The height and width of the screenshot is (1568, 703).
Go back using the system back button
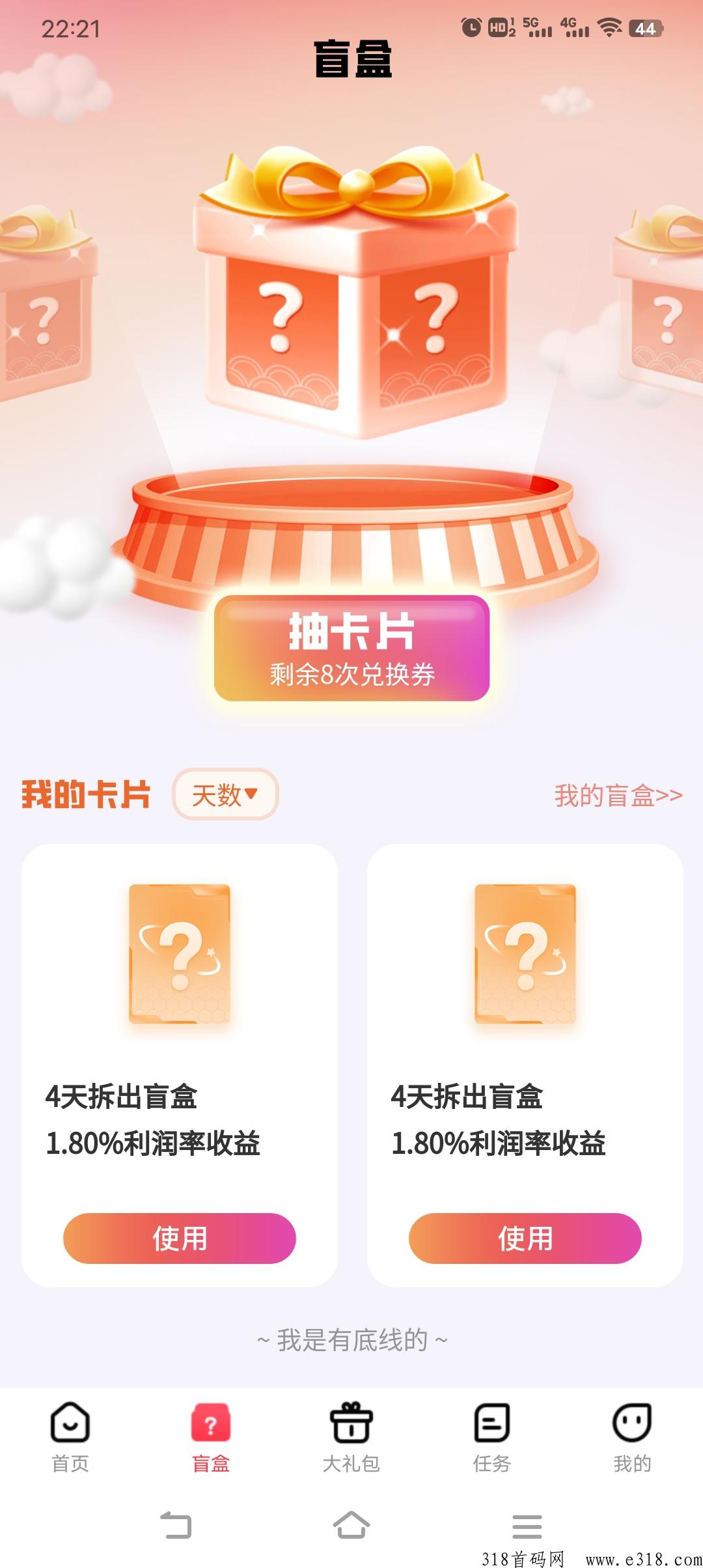click(176, 1525)
